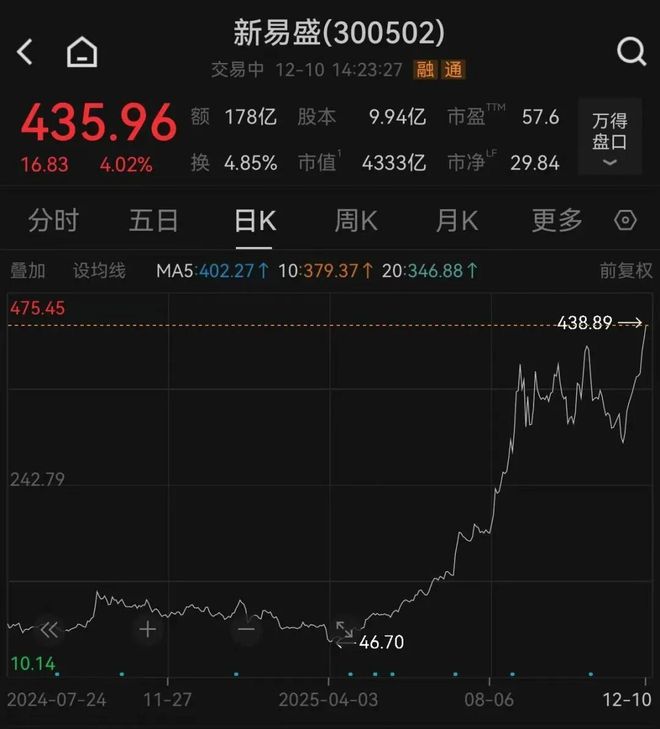The width and height of the screenshot is (660, 729).
Task: Go back using the top-left arrow
Action: click(x=25, y=52)
